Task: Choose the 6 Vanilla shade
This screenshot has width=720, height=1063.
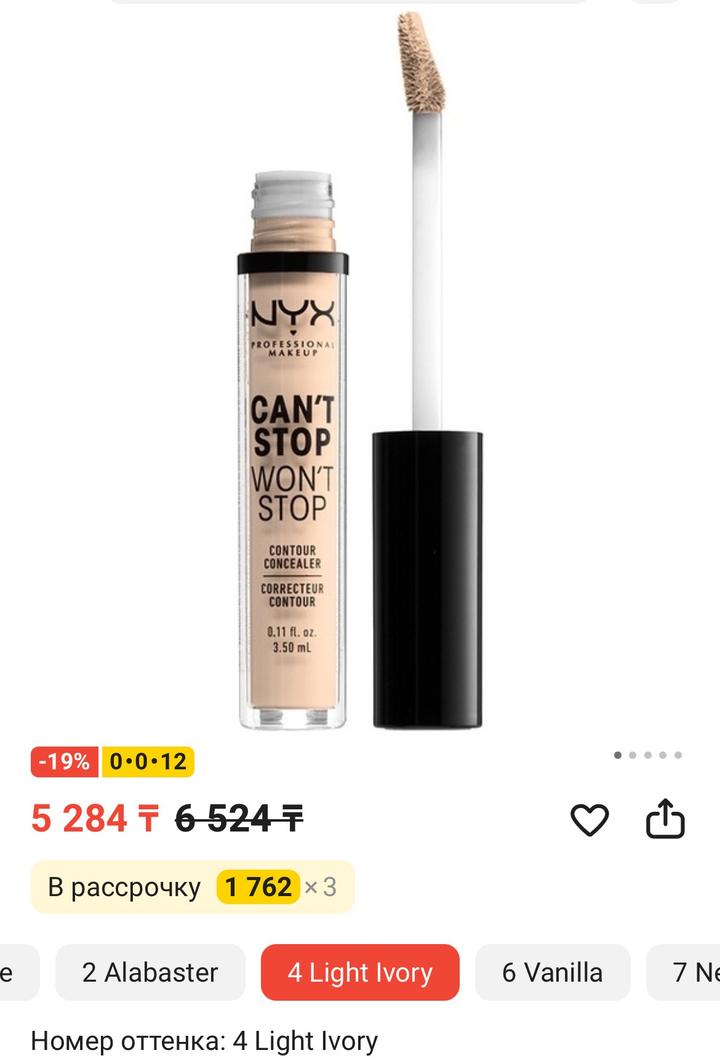Action: pos(552,972)
